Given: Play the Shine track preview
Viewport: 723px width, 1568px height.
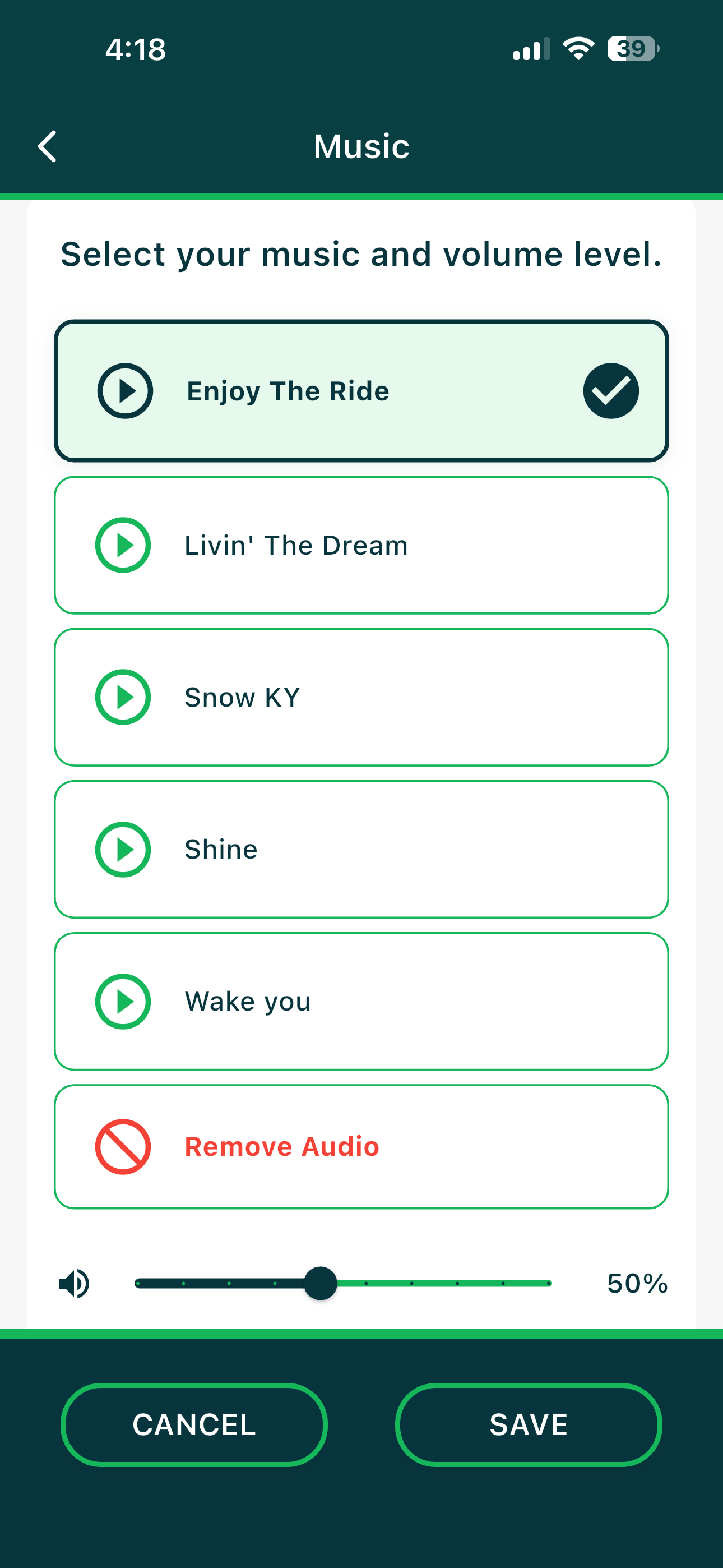Looking at the screenshot, I should coord(123,849).
